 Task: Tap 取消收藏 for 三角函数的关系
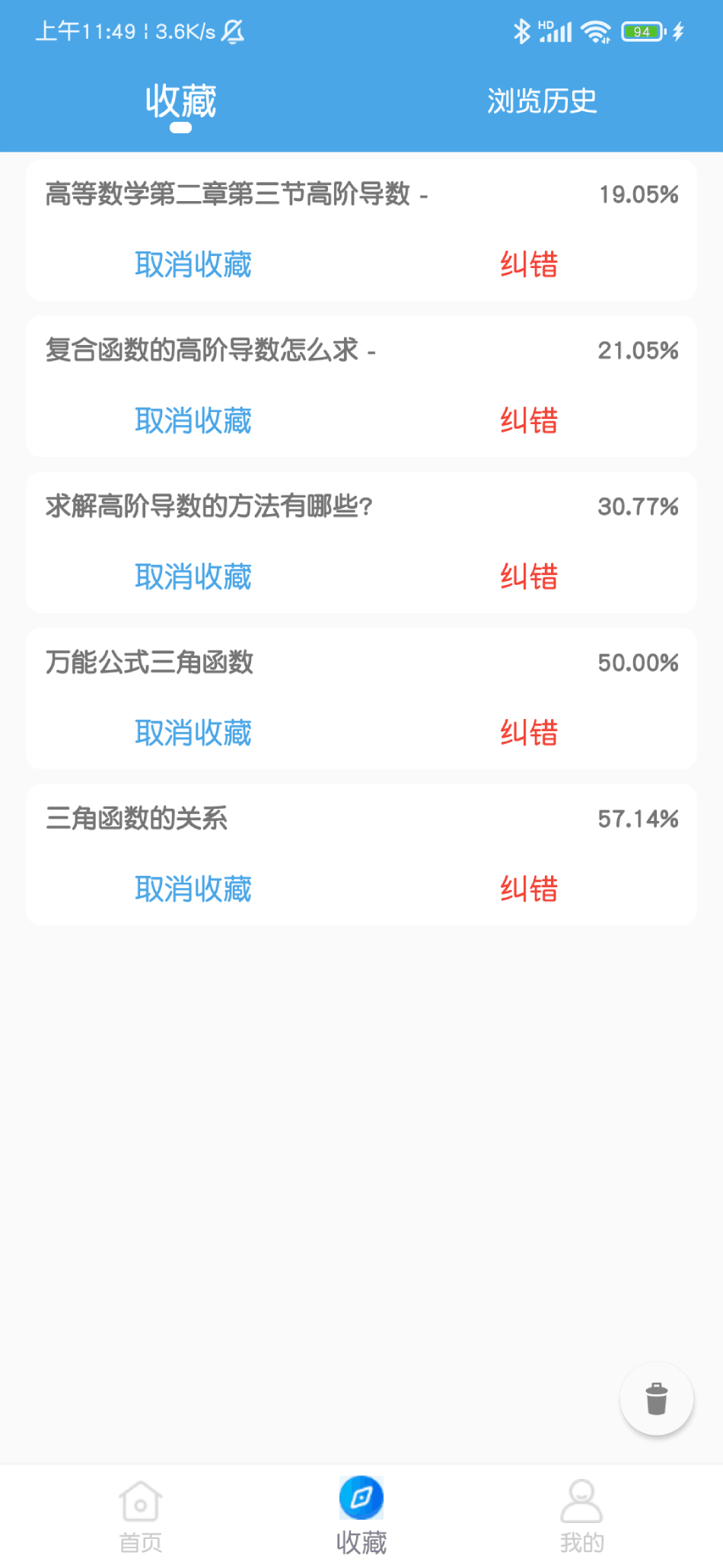coord(193,889)
